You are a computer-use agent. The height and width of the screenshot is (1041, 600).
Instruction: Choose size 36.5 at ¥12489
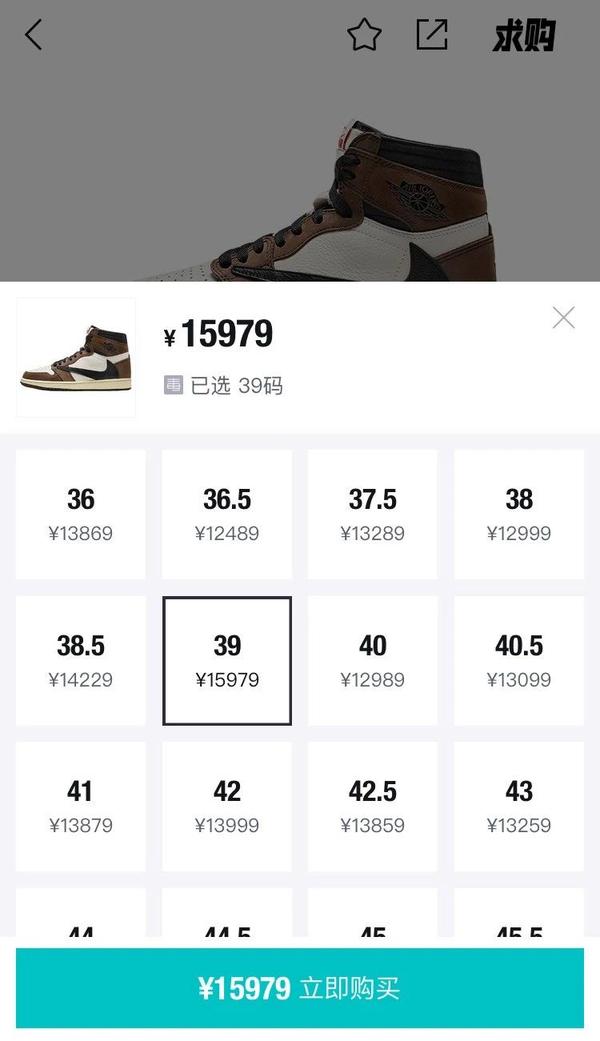click(x=227, y=514)
